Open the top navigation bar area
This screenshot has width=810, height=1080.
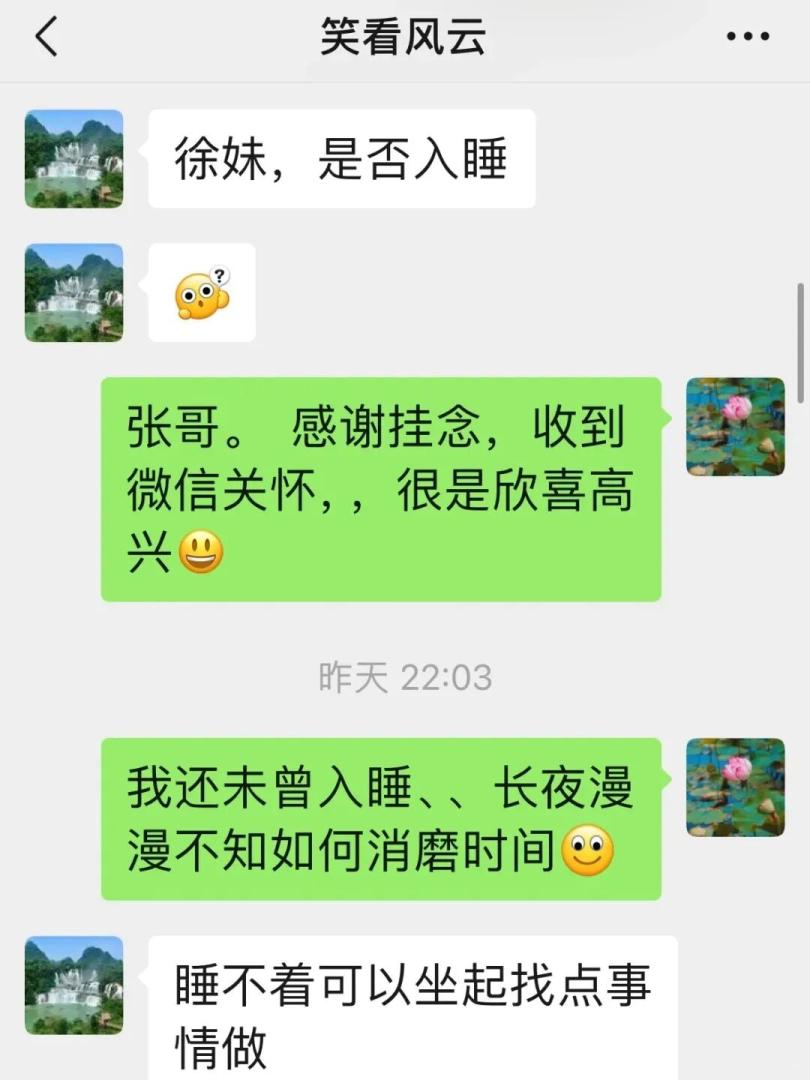pyautogui.click(x=405, y=35)
